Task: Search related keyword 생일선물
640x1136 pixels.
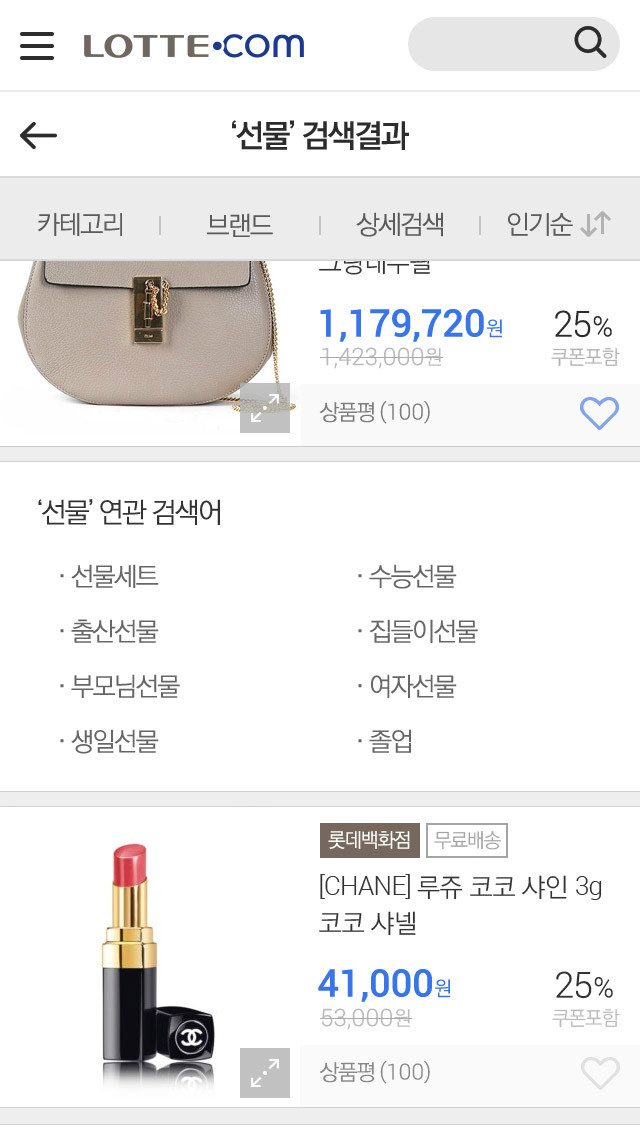Action: tap(114, 741)
